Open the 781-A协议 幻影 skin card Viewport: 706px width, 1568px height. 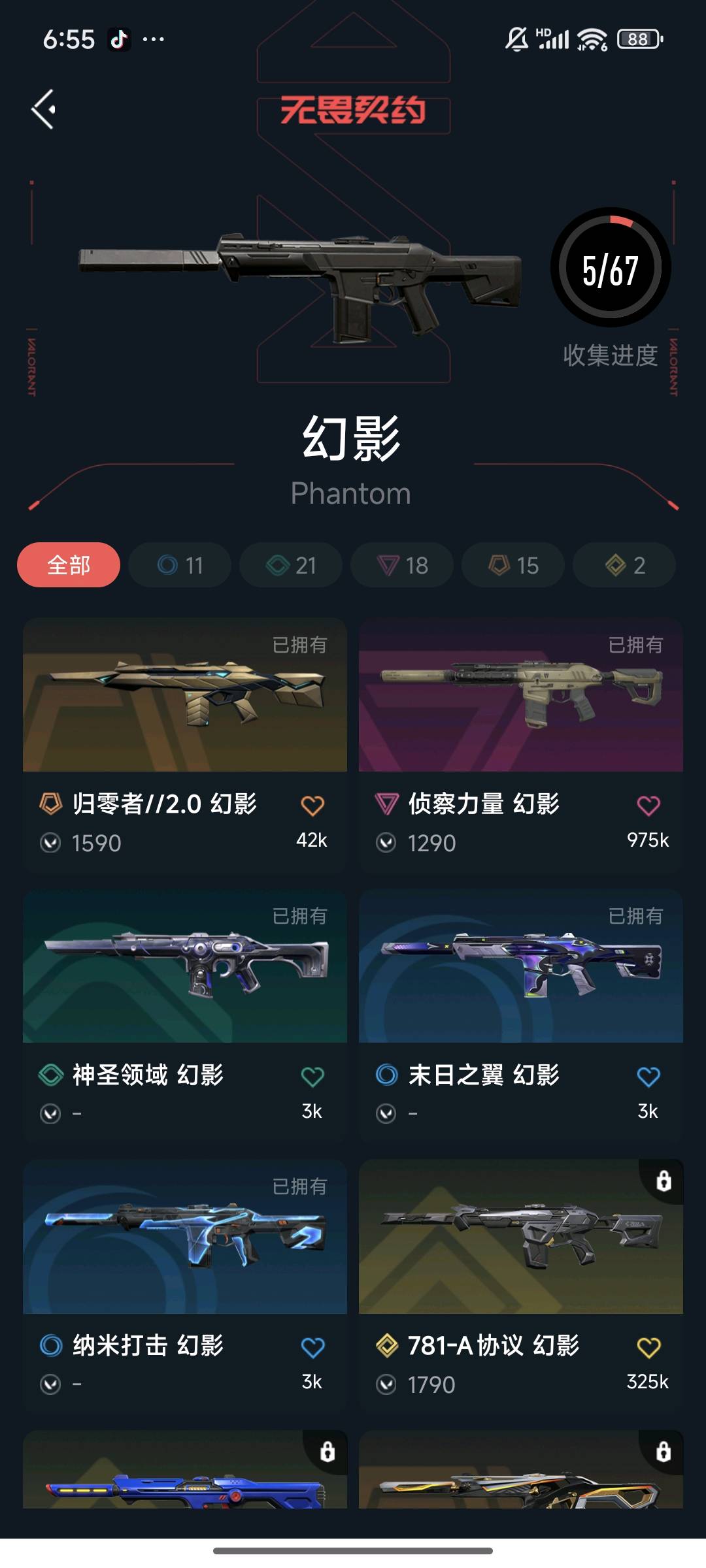point(521,1286)
